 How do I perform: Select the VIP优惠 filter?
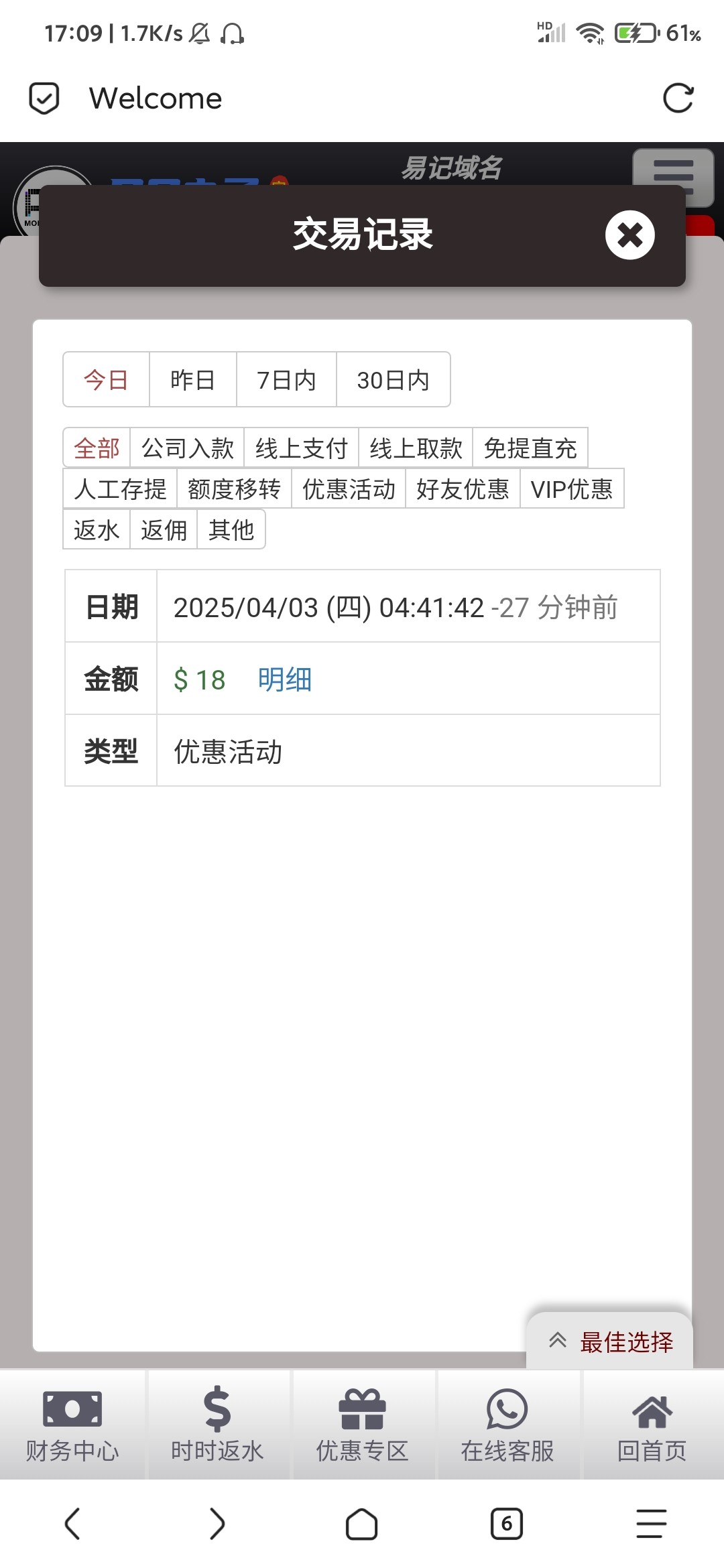point(572,488)
